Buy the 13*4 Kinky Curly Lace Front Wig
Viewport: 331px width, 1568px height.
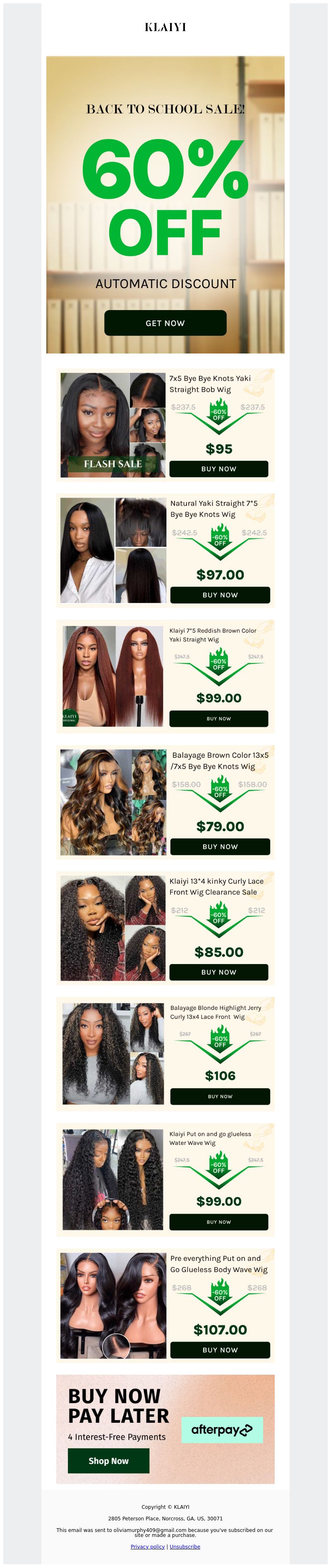[218, 972]
